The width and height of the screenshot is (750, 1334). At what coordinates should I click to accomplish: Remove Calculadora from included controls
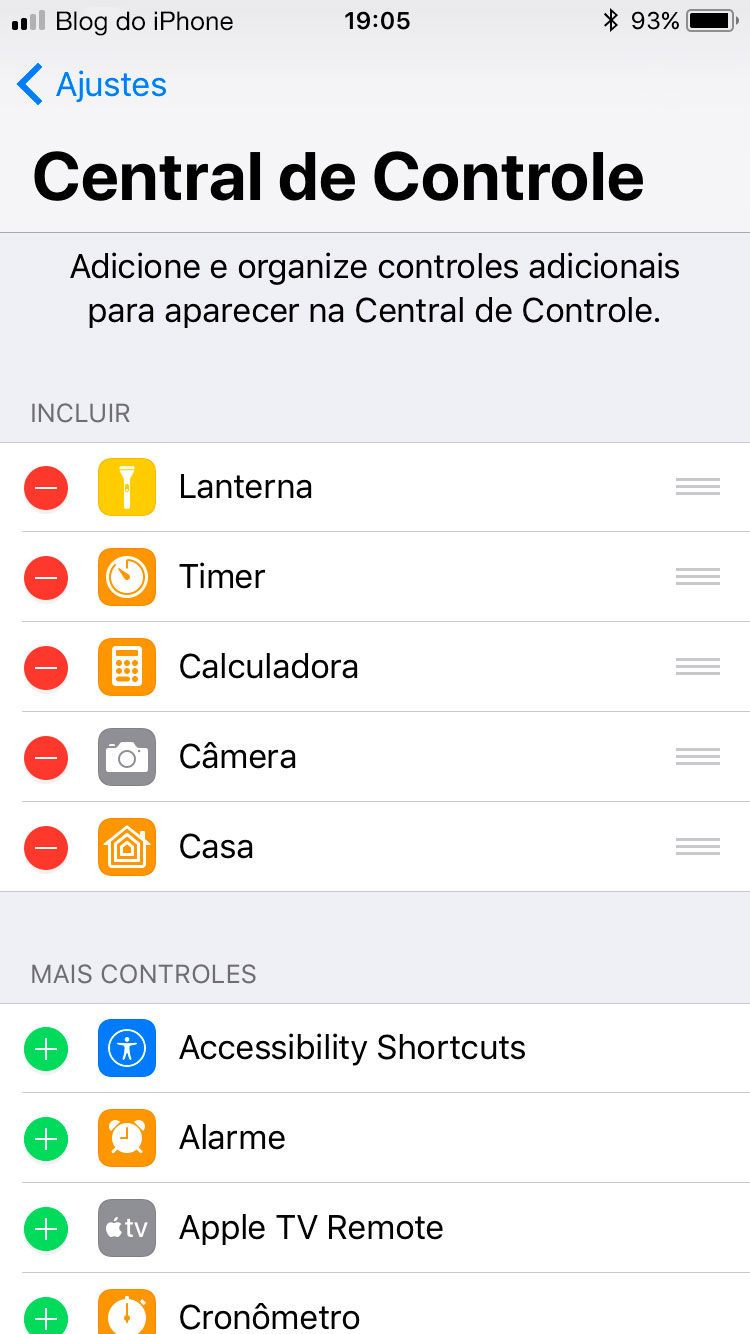point(46,668)
